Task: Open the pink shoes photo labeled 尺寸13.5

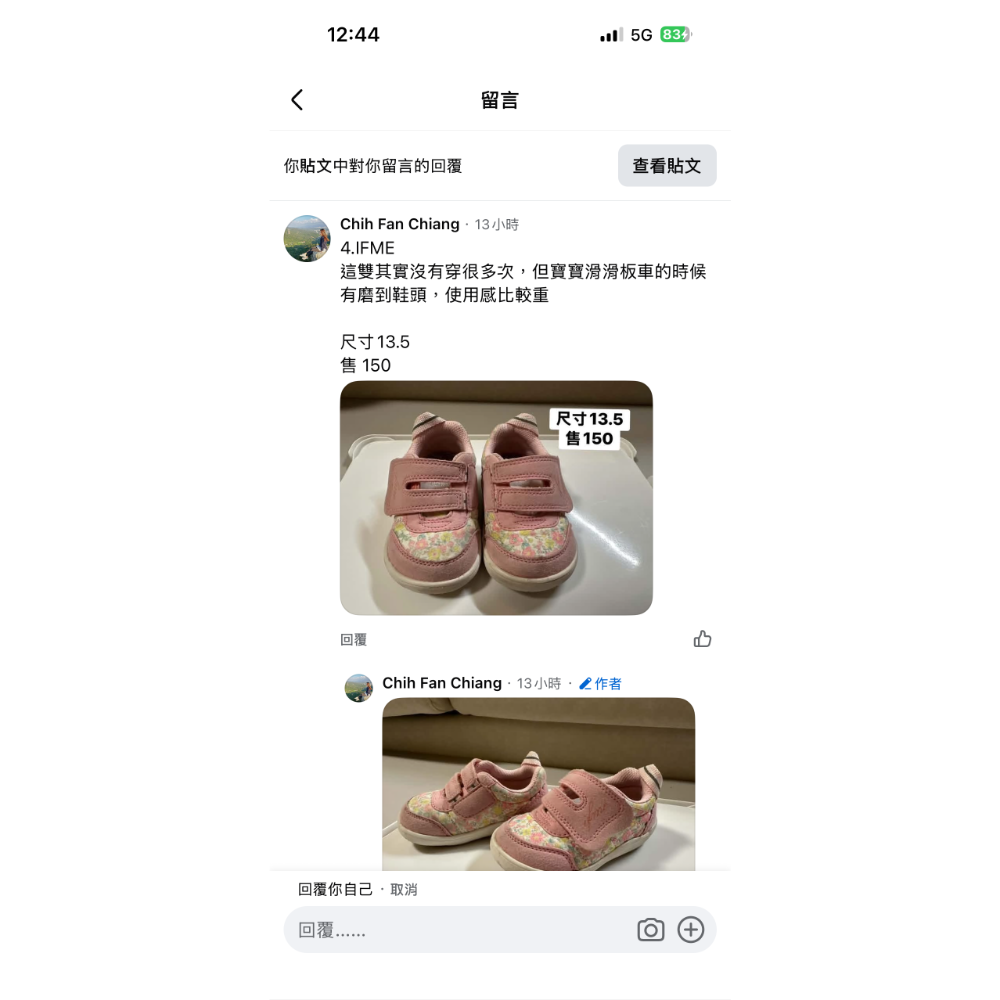Action: (x=496, y=497)
